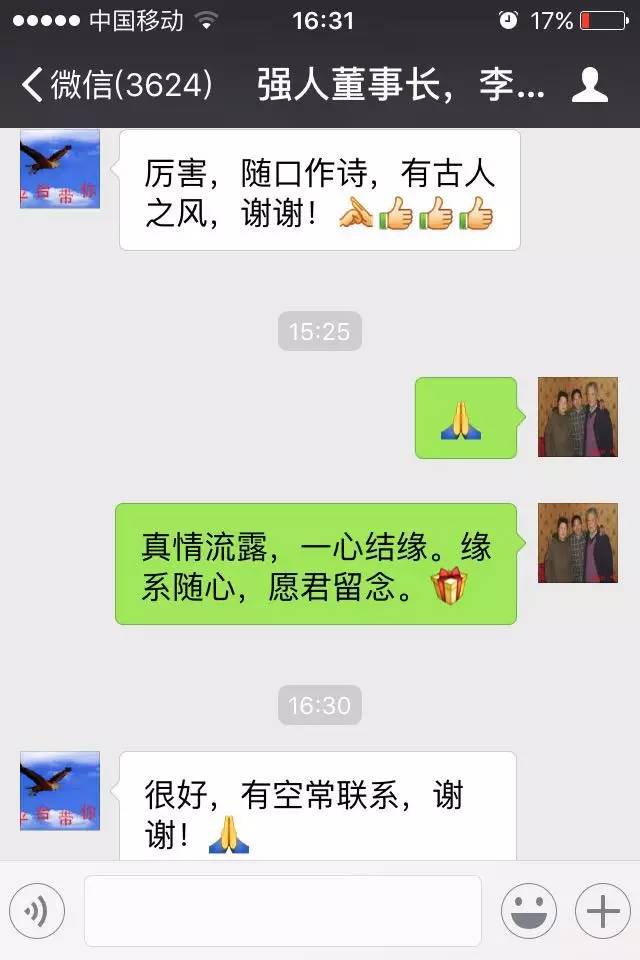Viewport: 640px width, 960px height.
Task: Tap the message text field
Action: click(282, 911)
